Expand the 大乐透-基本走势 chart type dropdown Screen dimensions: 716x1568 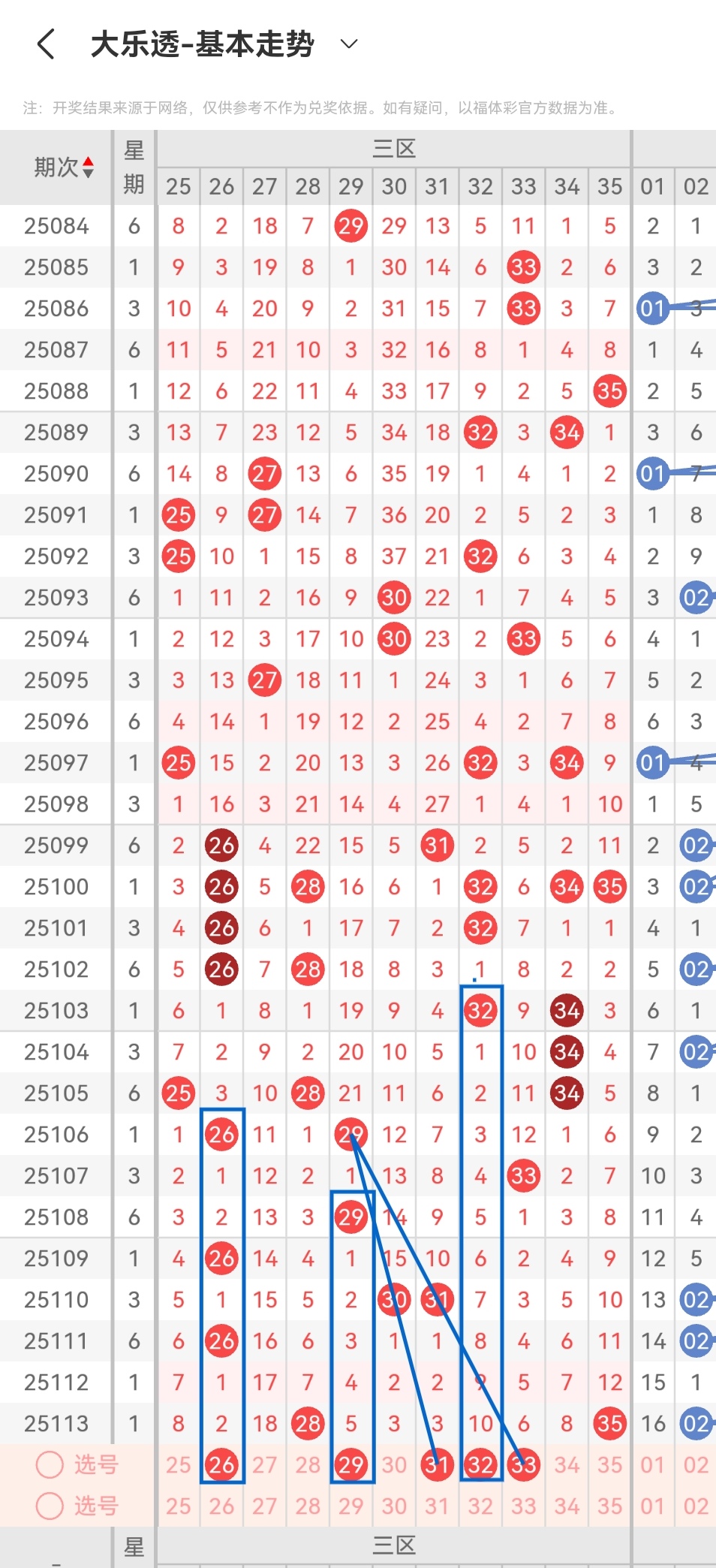pyautogui.click(x=349, y=44)
